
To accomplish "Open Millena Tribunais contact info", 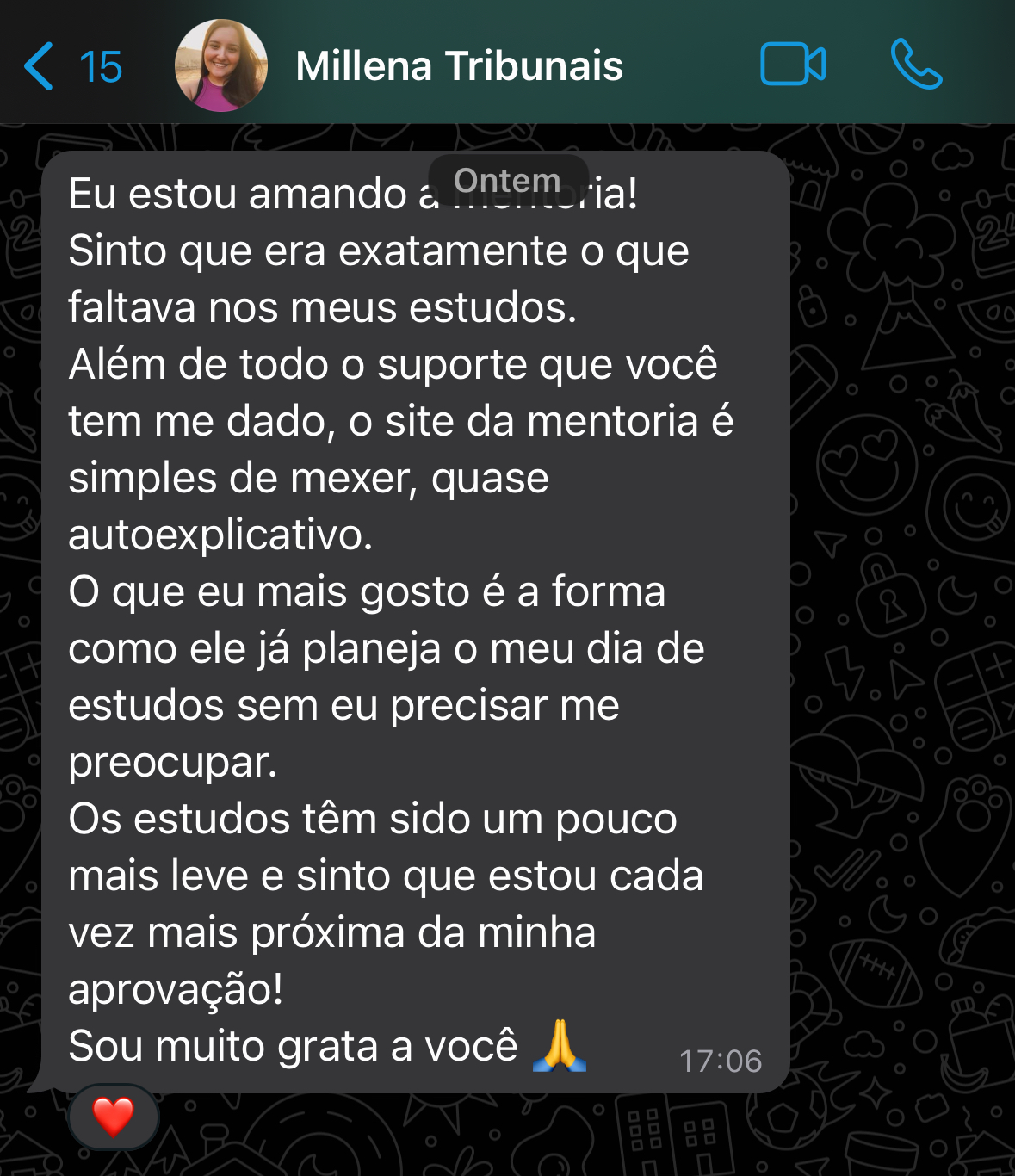I will pyautogui.click(x=459, y=66).
